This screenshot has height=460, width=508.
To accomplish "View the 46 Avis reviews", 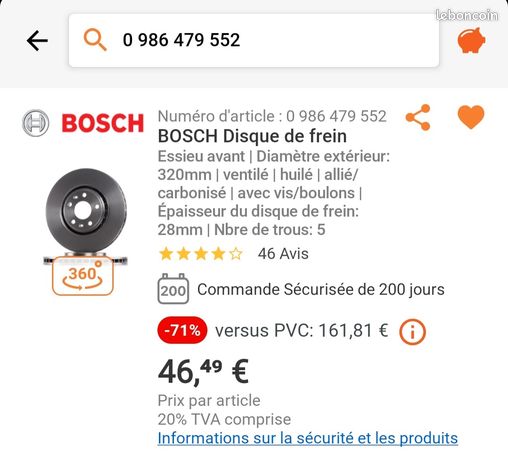I will (283, 254).
